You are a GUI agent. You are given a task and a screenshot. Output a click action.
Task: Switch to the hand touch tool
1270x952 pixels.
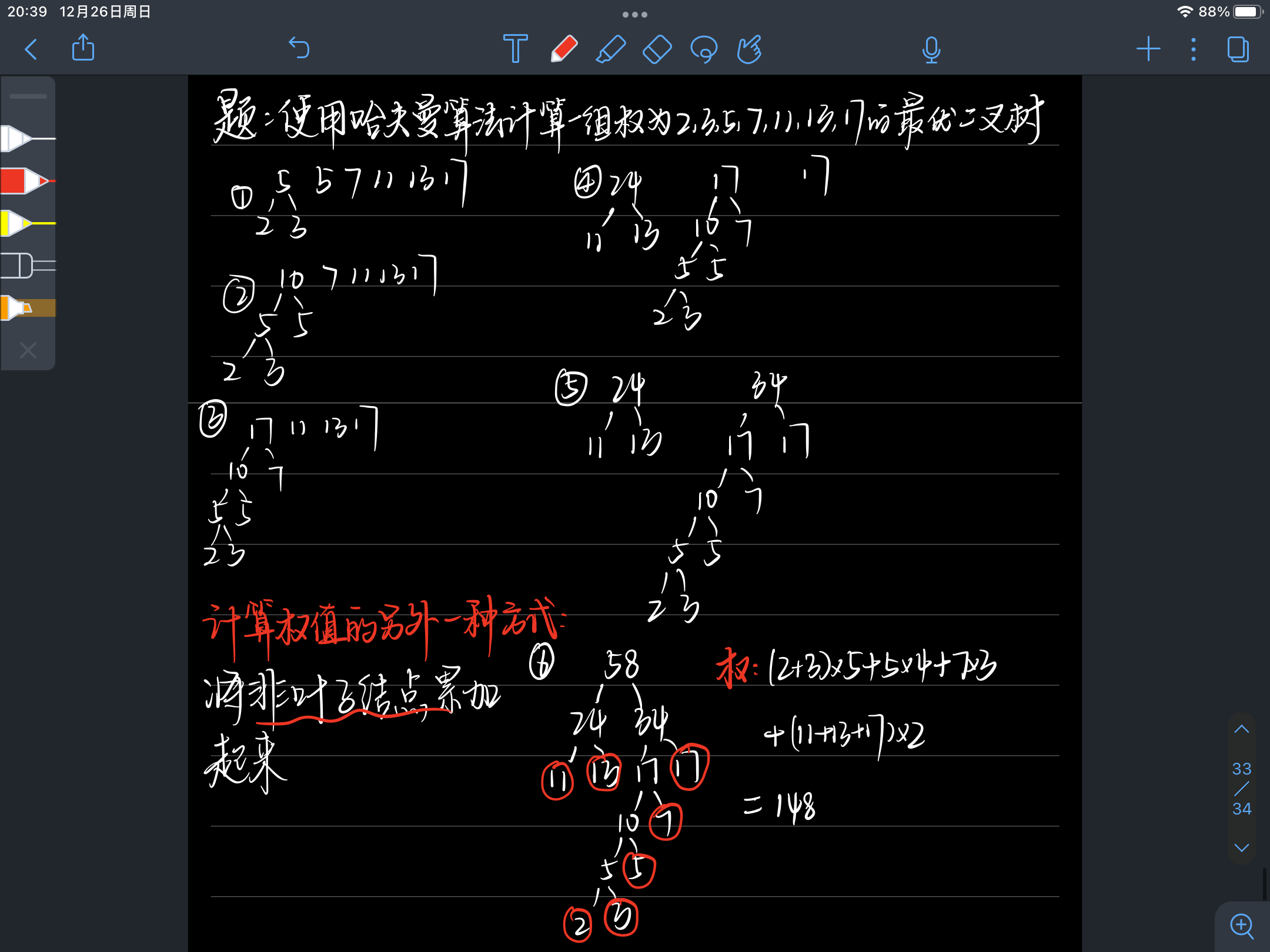(750, 49)
